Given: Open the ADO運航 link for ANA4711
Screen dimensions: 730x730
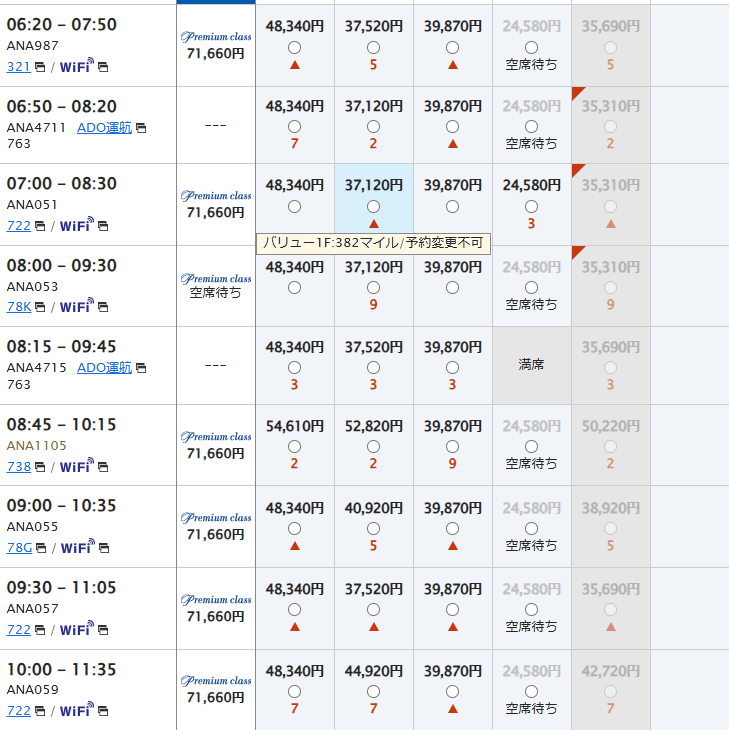Looking at the screenshot, I should click(104, 128).
